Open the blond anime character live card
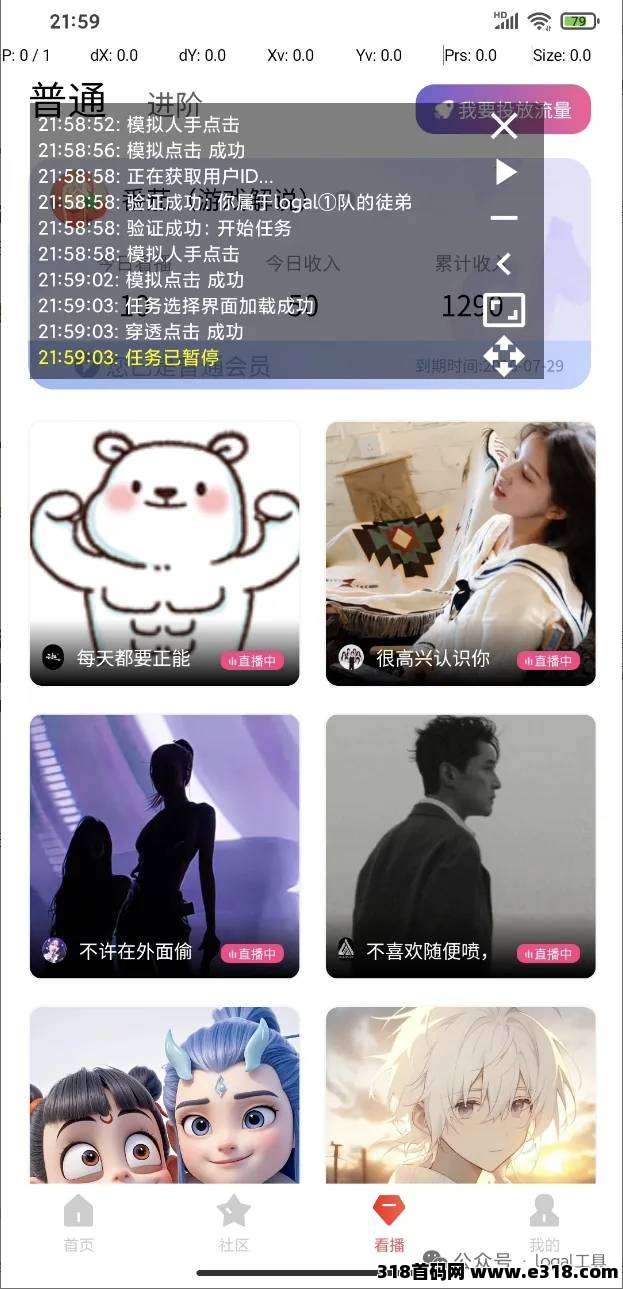 click(x=460, y=1095)
